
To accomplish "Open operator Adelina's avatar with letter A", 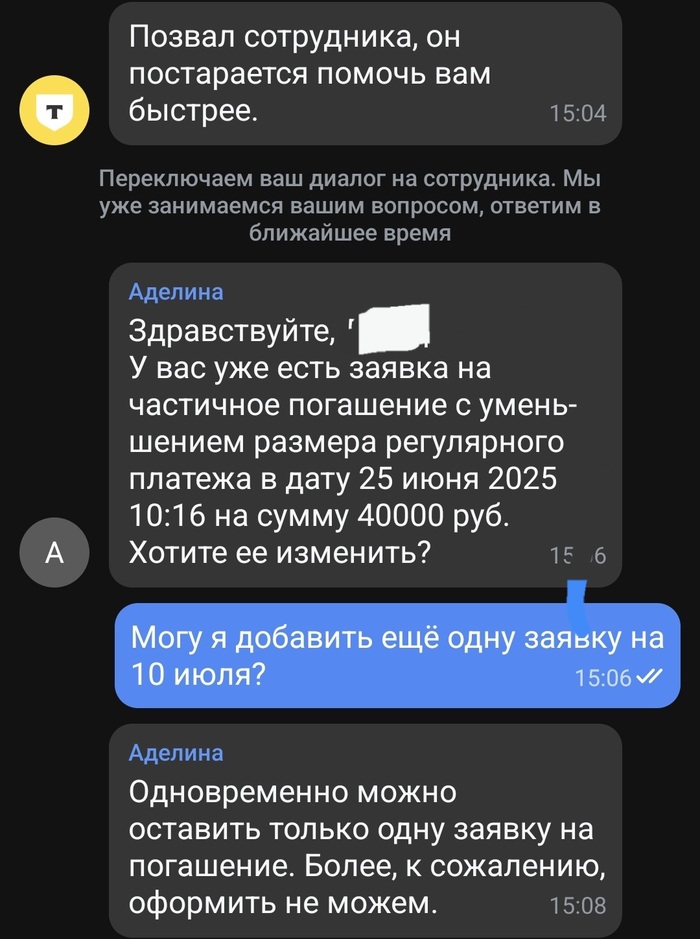I will [55, 552].
